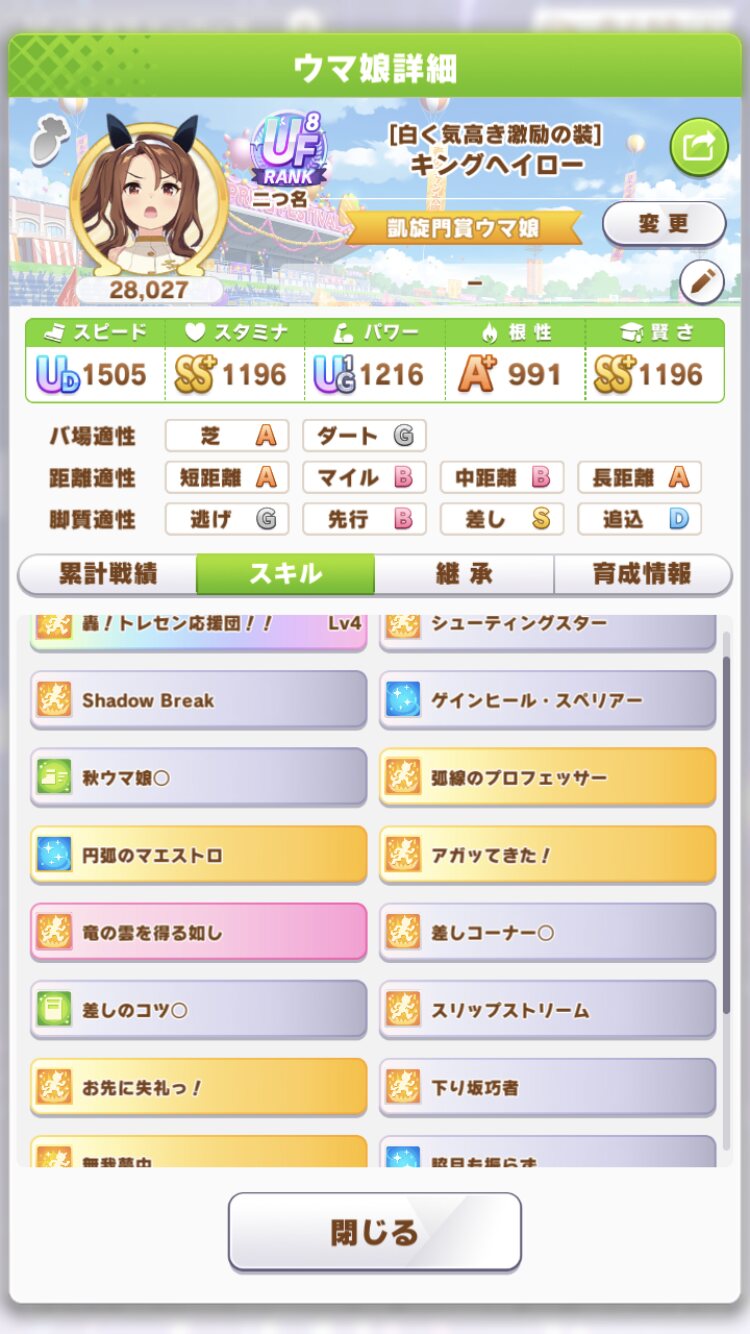Screen dimensions: 750x1334
Task: View the ゲインヒール・スペリアー skill
Action: tap(547, 700)
